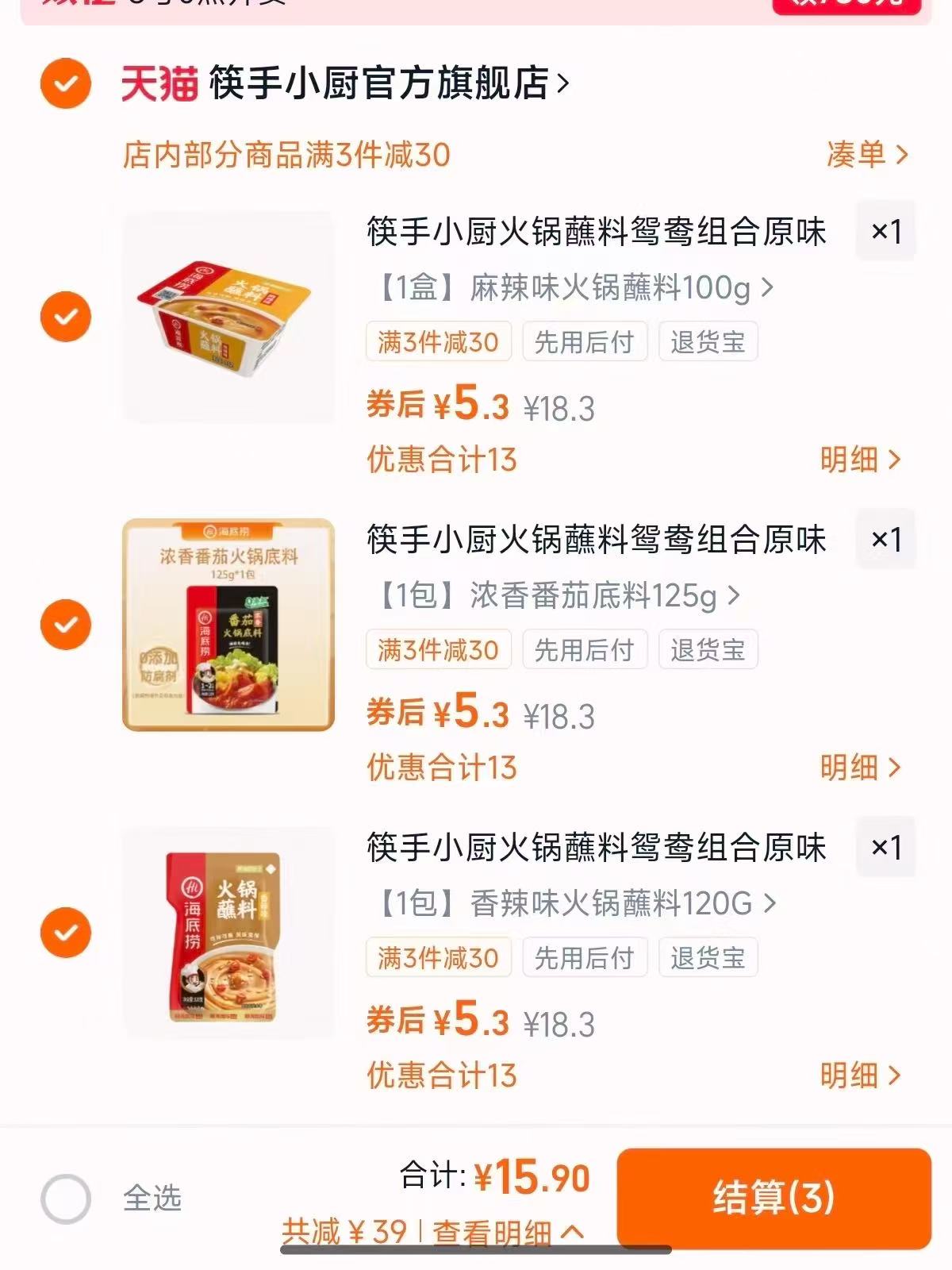Select the store-level check circle
Image resolution: width=952 pixels, height=1270 pixels.
pyautogui.click(x=64, y=80)
